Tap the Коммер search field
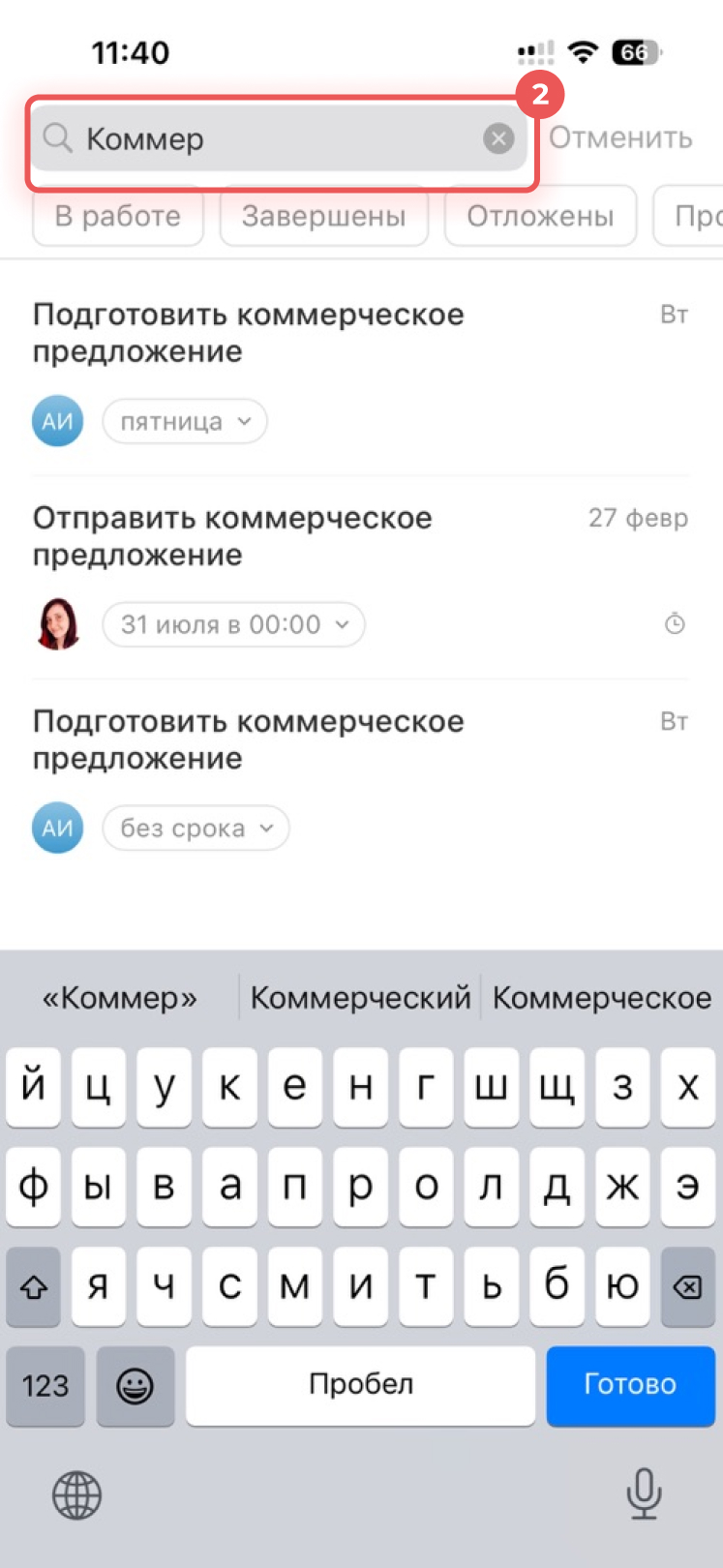The image size is (723, 1568). click(x=271, y=139)
